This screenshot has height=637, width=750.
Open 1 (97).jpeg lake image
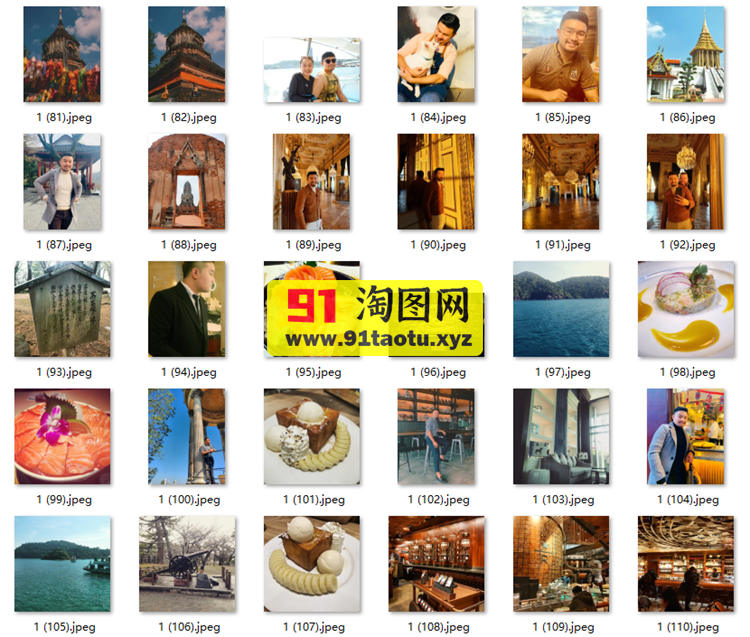560,309
